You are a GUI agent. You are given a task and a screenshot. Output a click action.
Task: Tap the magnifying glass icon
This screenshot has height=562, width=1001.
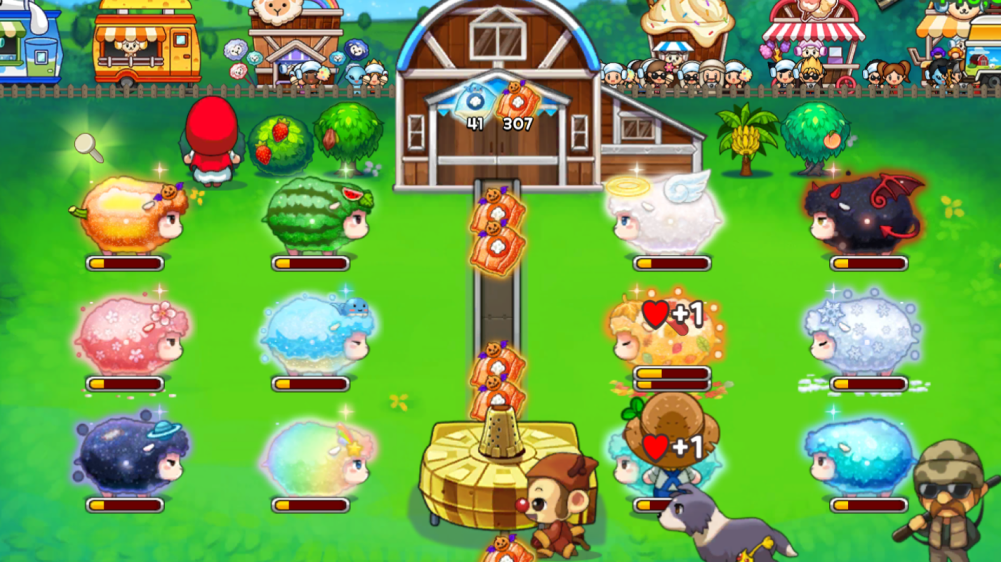point(90,148)
